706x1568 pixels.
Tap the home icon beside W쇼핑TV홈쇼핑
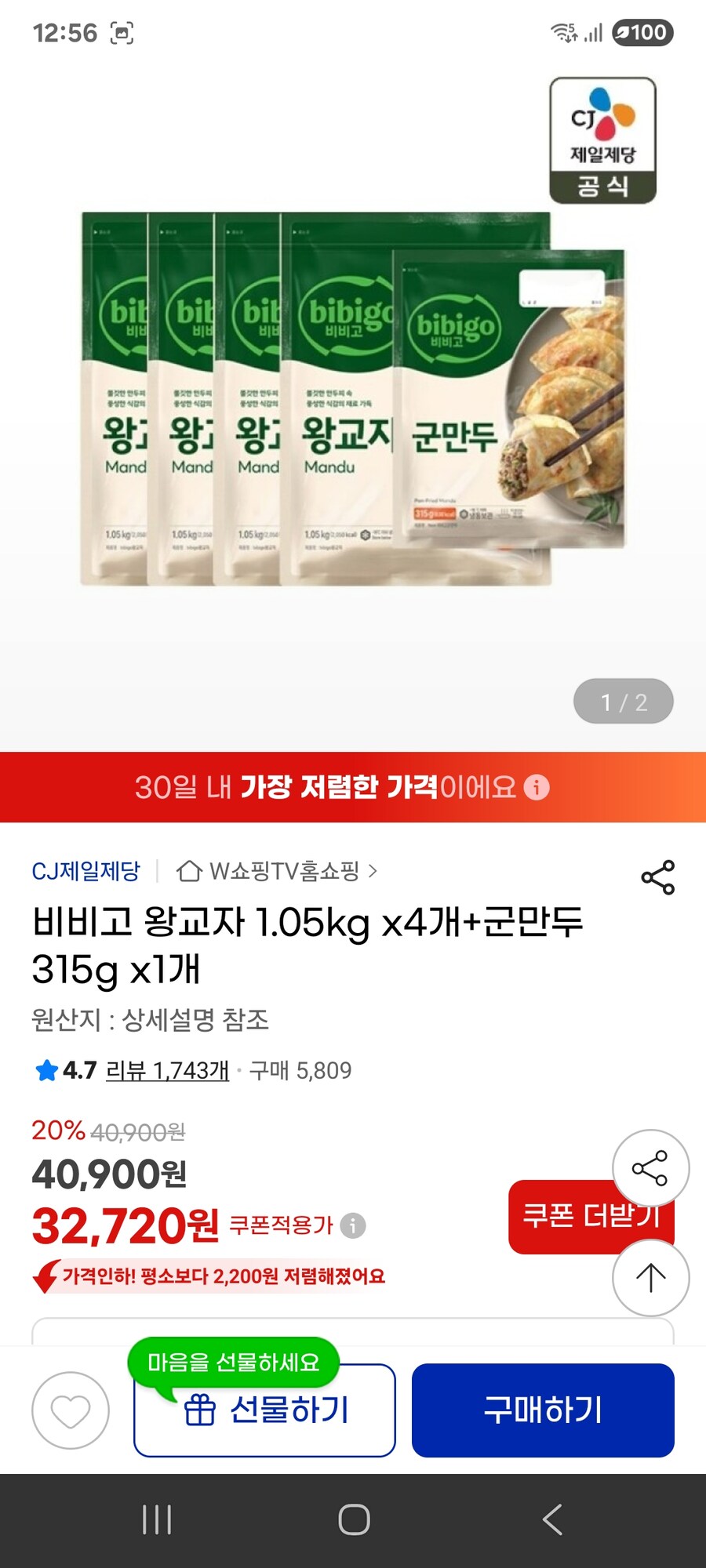[188, 873]
